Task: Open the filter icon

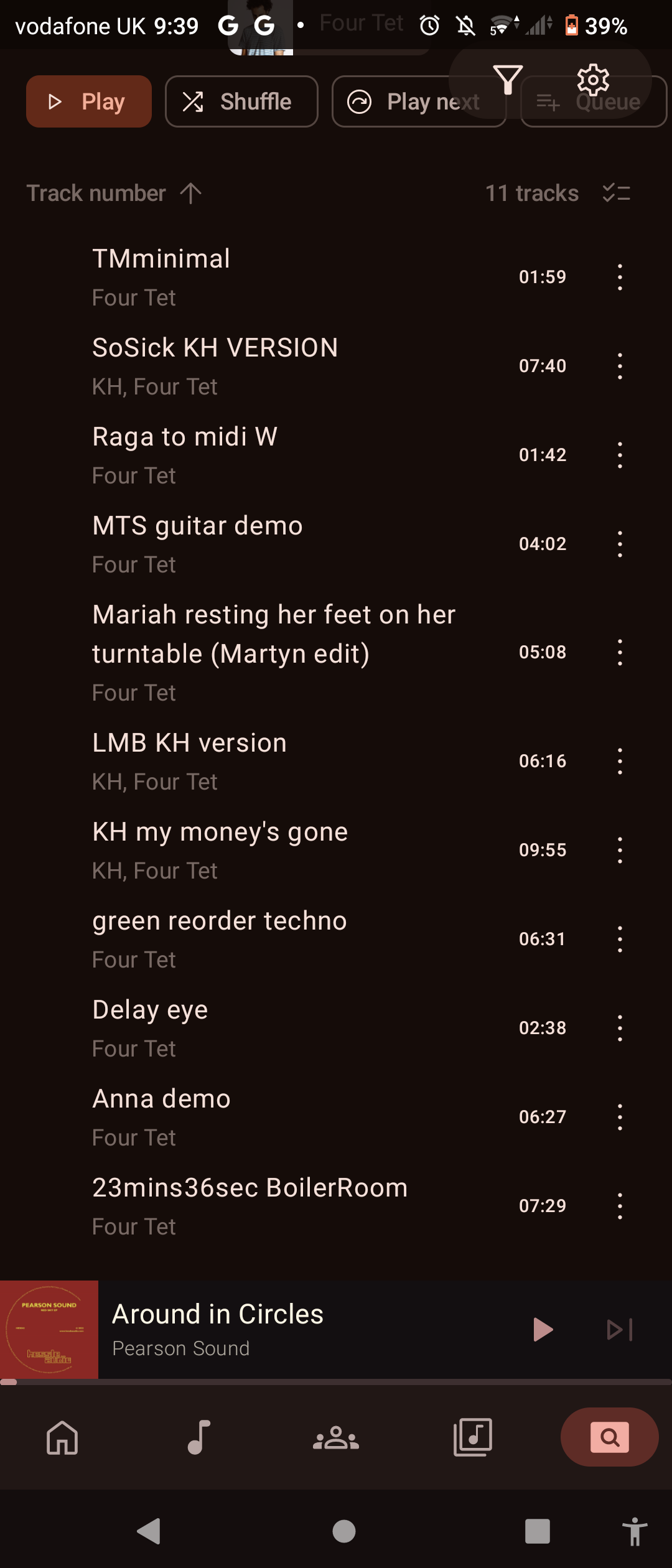Action: click(x=508, y=80)
